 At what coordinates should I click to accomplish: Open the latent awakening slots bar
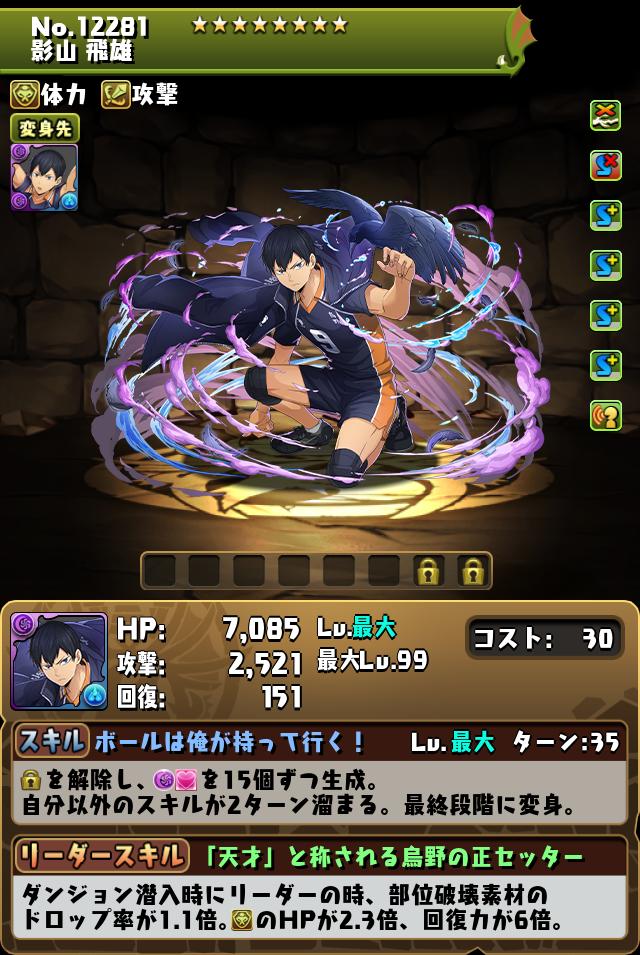point(316,571)
